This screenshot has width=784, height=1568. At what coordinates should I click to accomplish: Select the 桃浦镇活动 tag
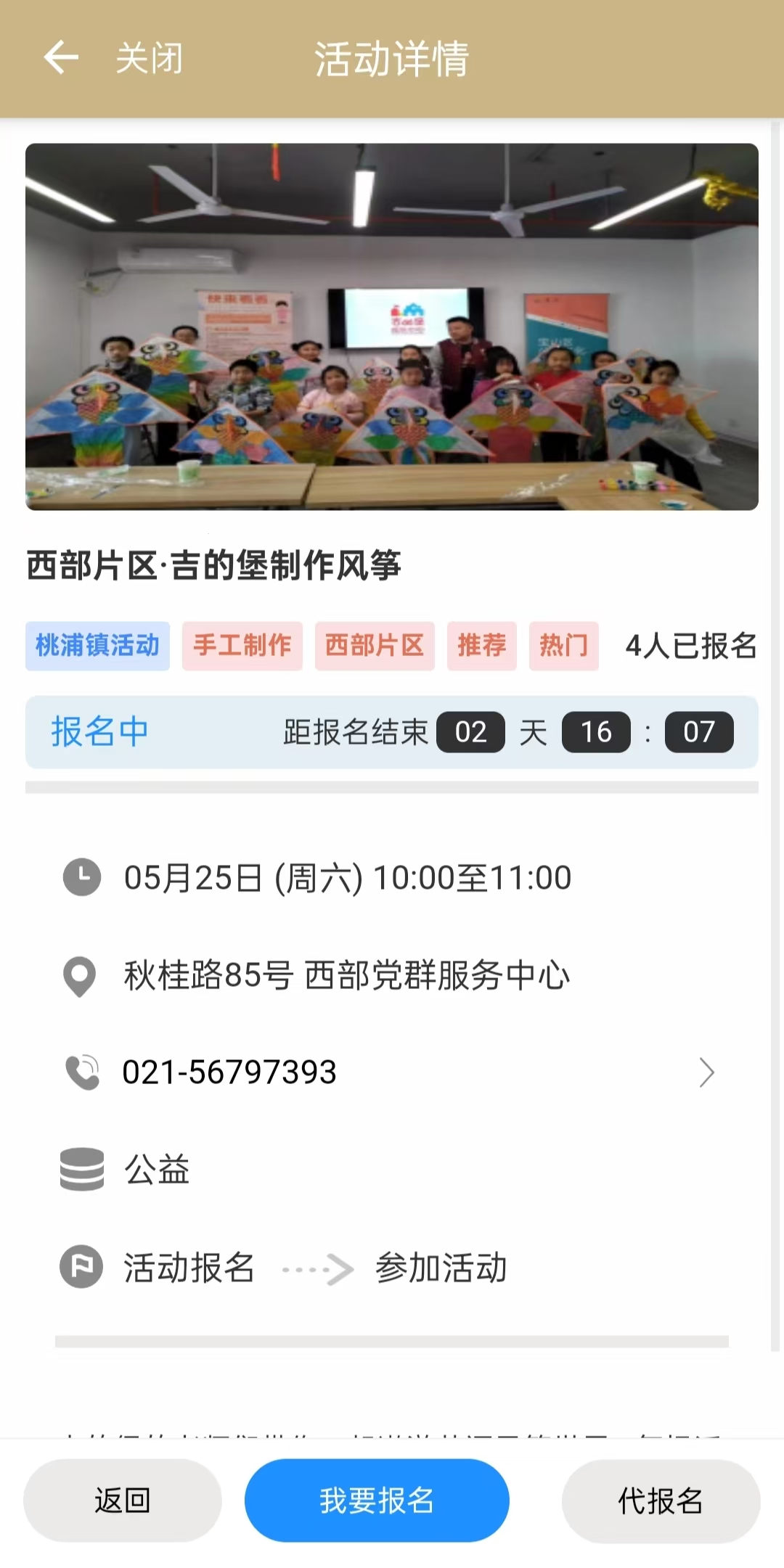(x=97, y=645)
